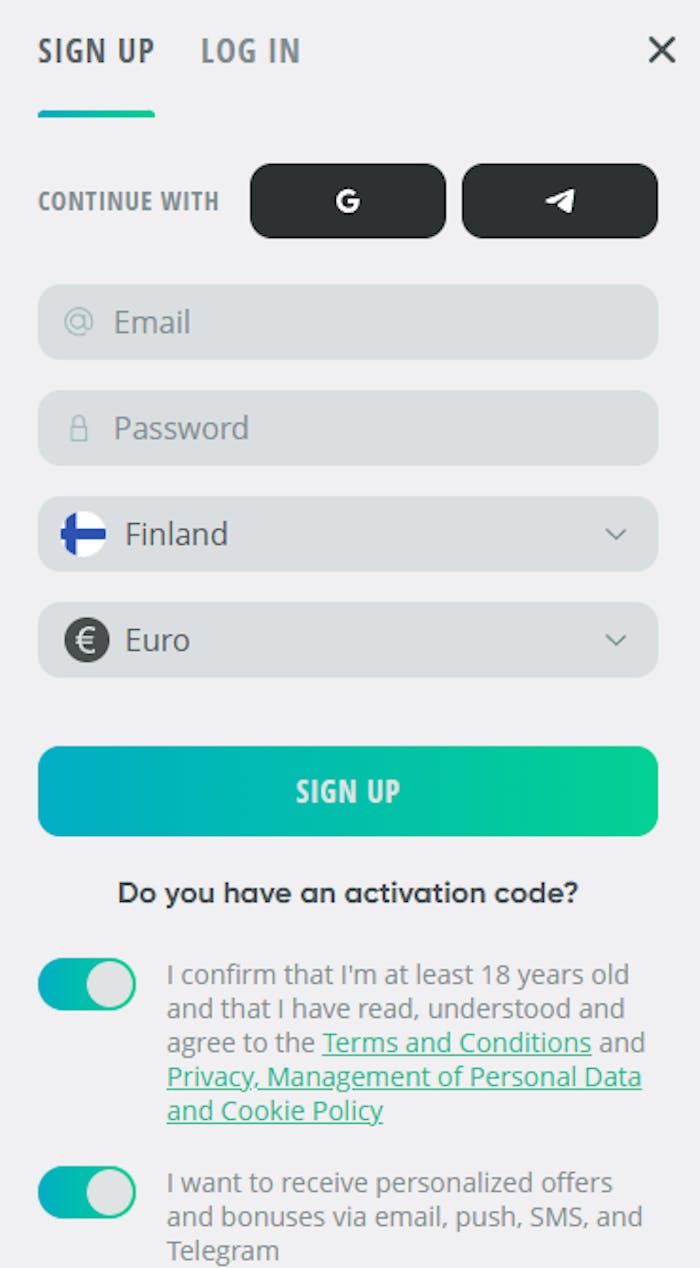Open the Finland country dropdown
The height and width of the screenshot is (1268, 700).
[347, 534]
